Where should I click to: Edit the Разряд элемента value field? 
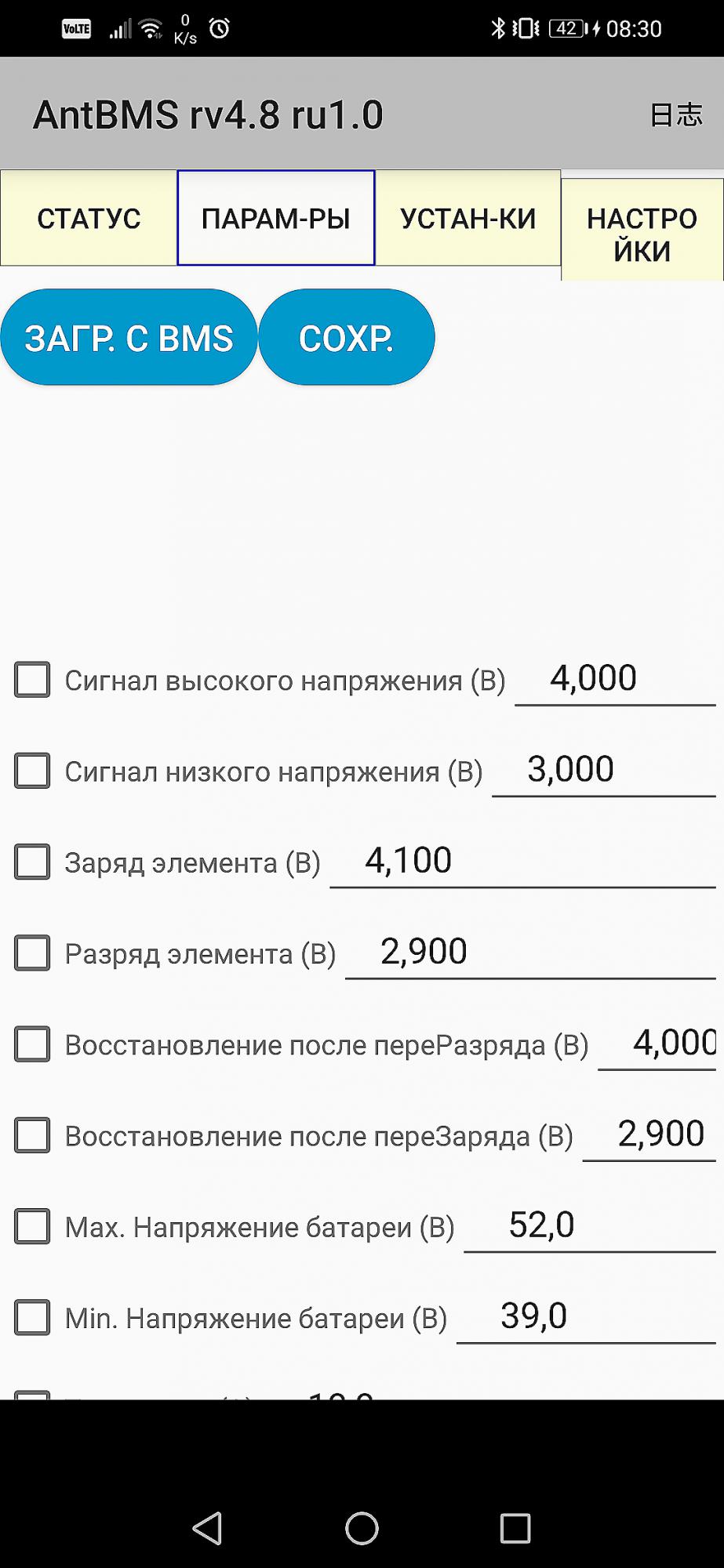tap(530, 952)
